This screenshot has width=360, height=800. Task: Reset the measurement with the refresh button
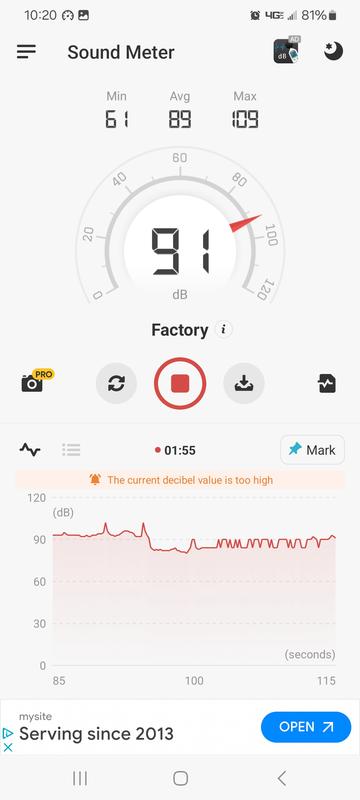[x=116, y=383]
